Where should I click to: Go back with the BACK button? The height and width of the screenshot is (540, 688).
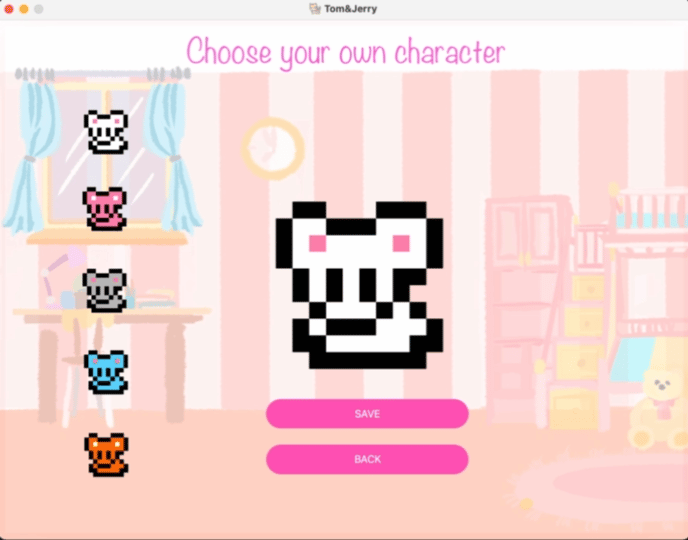pyautogui.click(x=367, y=459)
